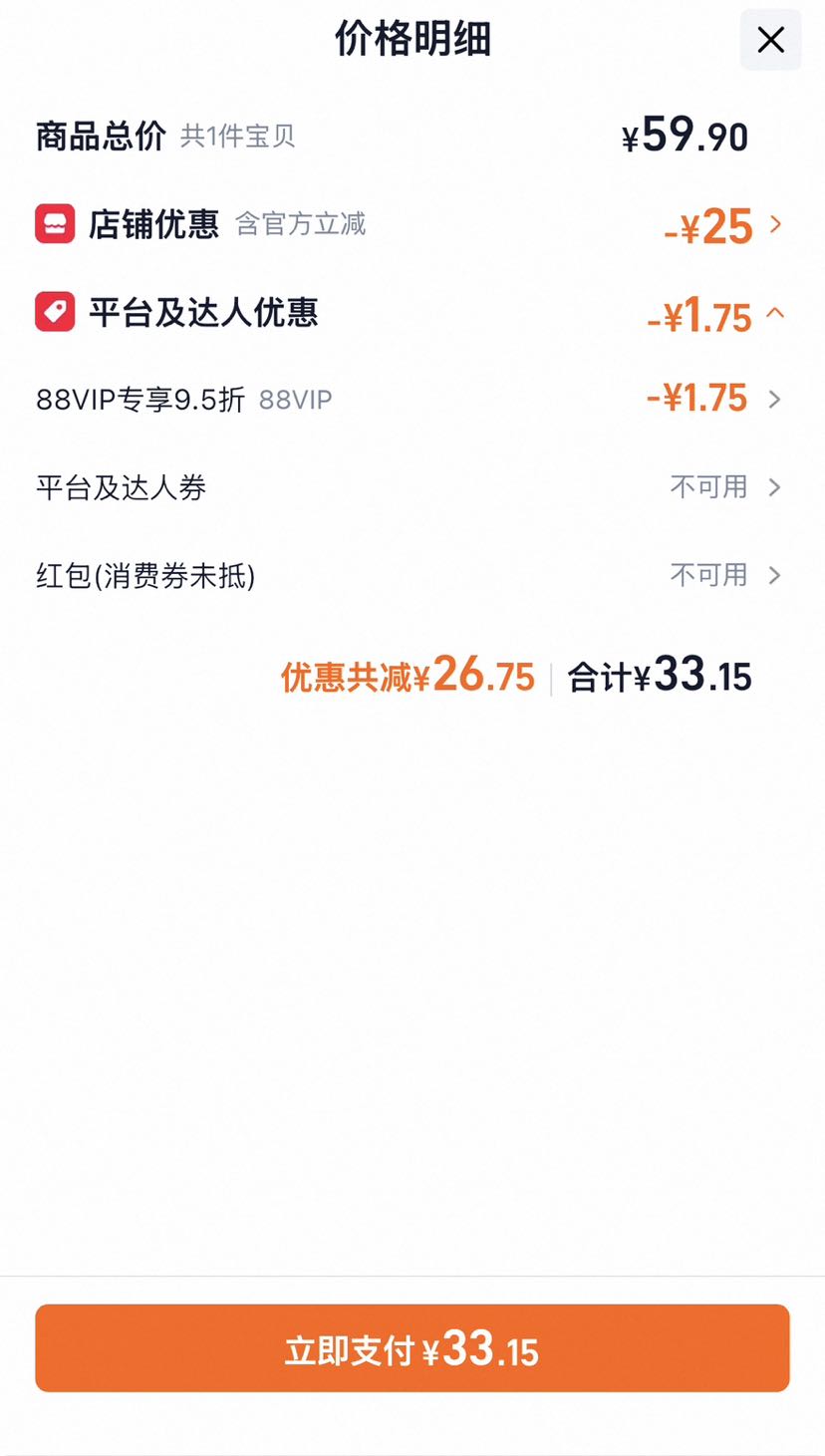This screenshot has height=1456, width=825.
Task: Open the 店铺优惠 discount details
Action: click(412, 225)
